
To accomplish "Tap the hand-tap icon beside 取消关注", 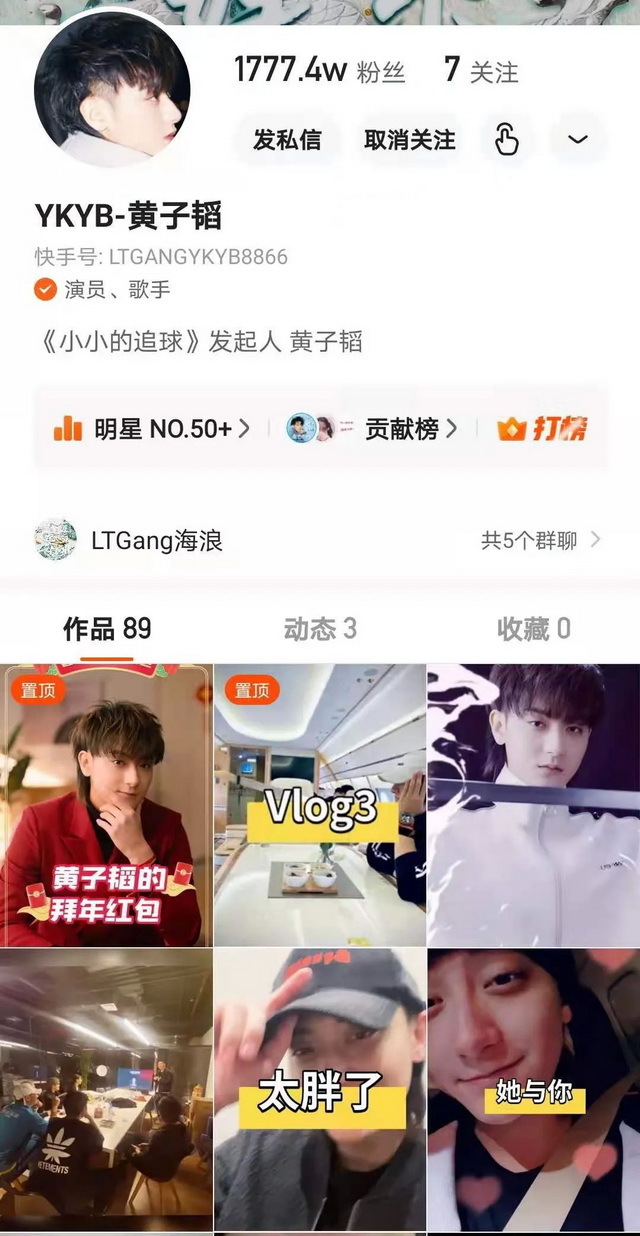I will point(507,140).
